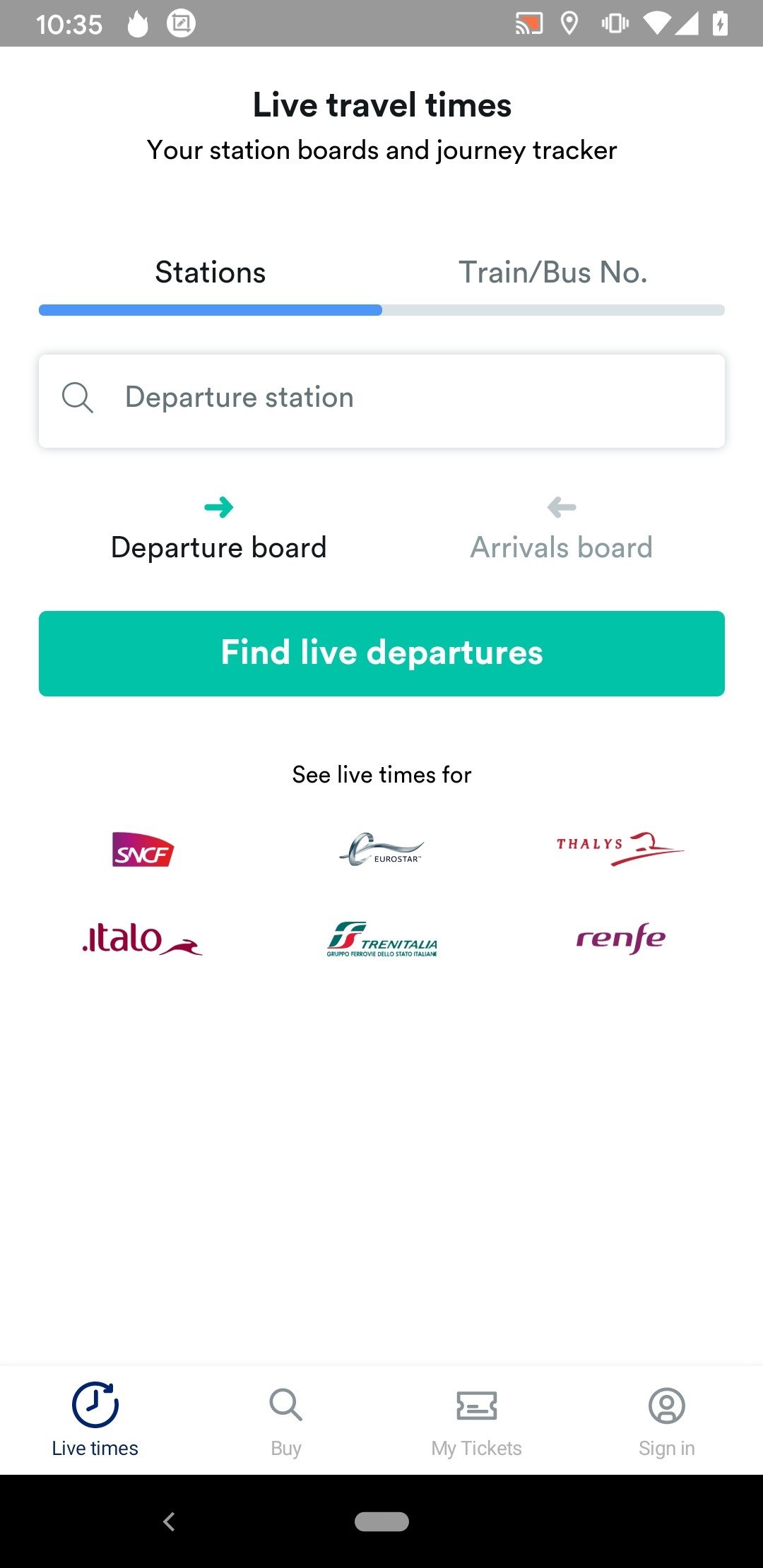See live times for Renfe
The width and height of the screenshot is (763, 1568).
coord(621,938)
